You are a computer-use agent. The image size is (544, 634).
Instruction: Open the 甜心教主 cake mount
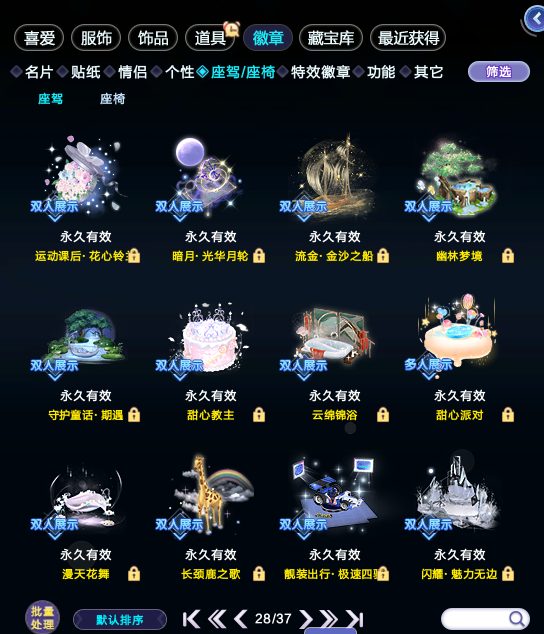click(210, 359)
